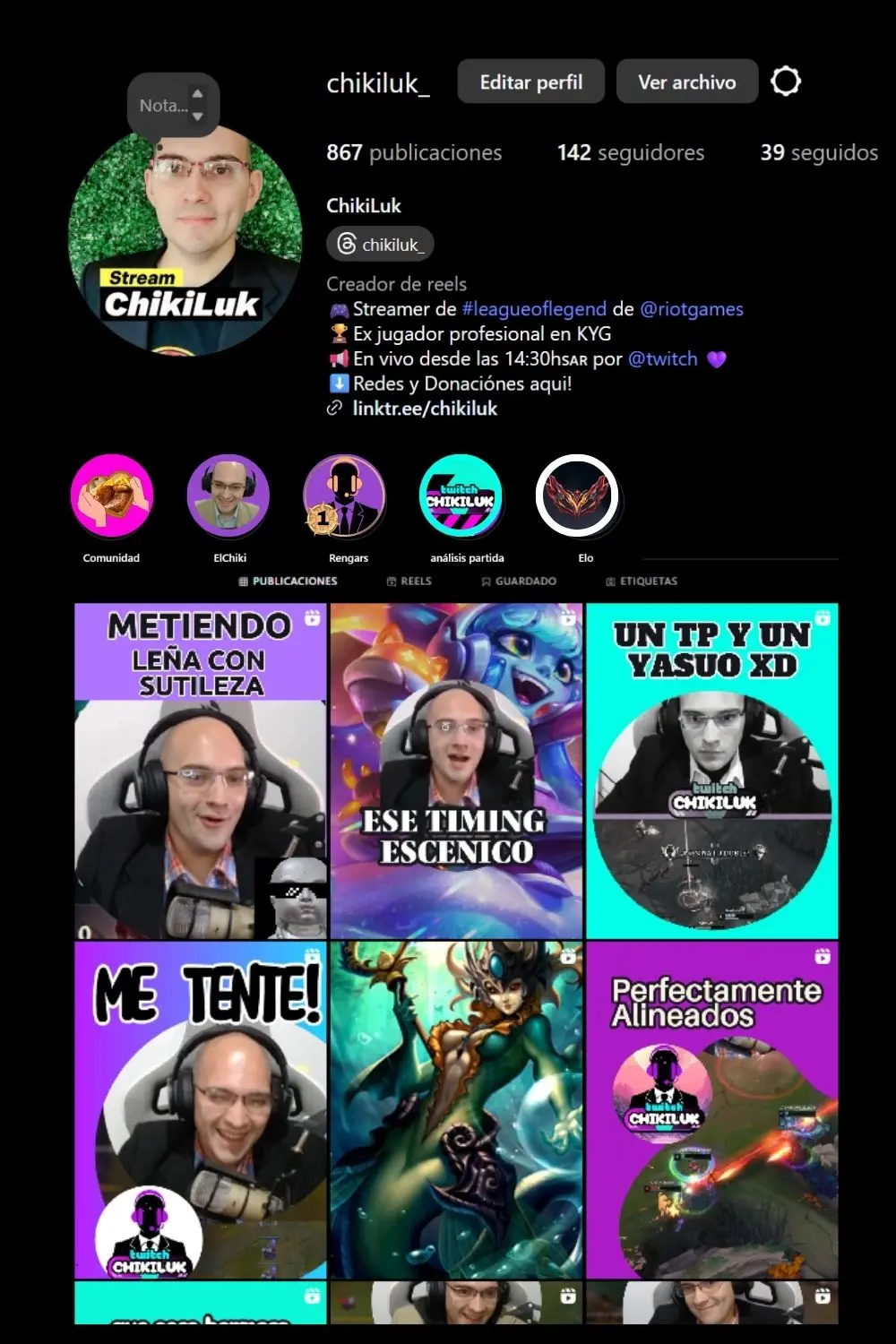Open the settings gear icon
Viewport: 896px width, 1344px height.
coord(786,82)
